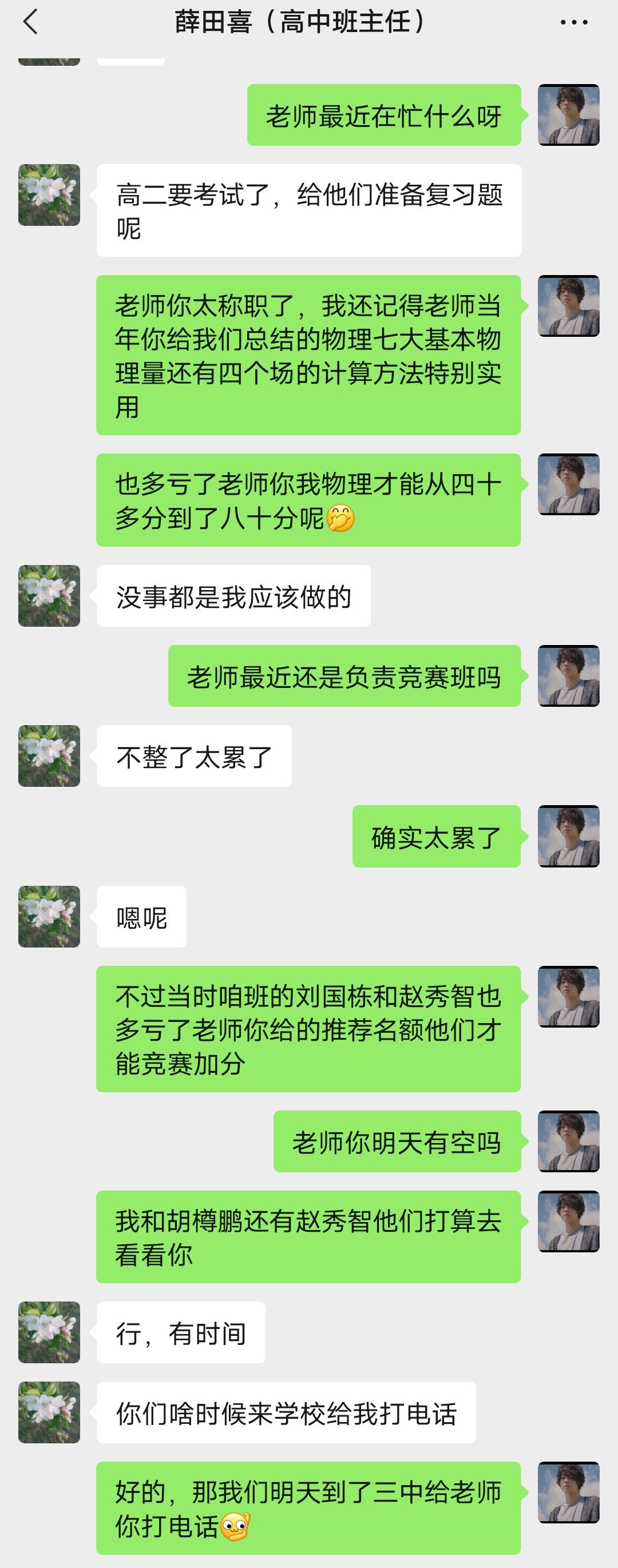The height and width of the screenshot is (1568, 618).
Task: Open the three-dot chat info menu
Action: click(x=573, y=22)
